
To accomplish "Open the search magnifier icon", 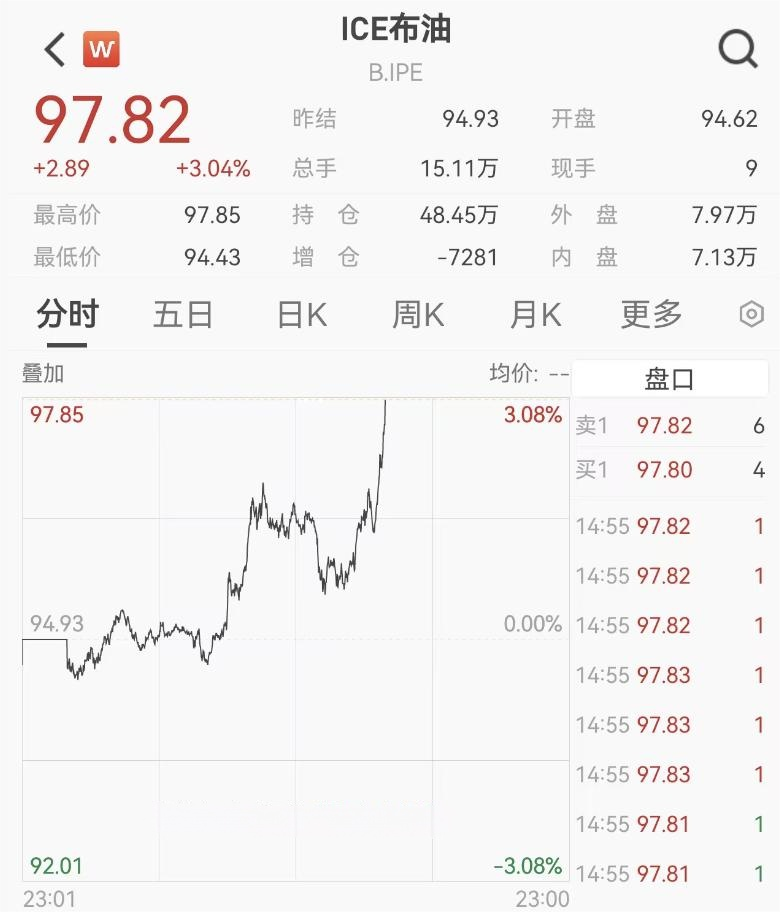I will click(x=737, y=47).
